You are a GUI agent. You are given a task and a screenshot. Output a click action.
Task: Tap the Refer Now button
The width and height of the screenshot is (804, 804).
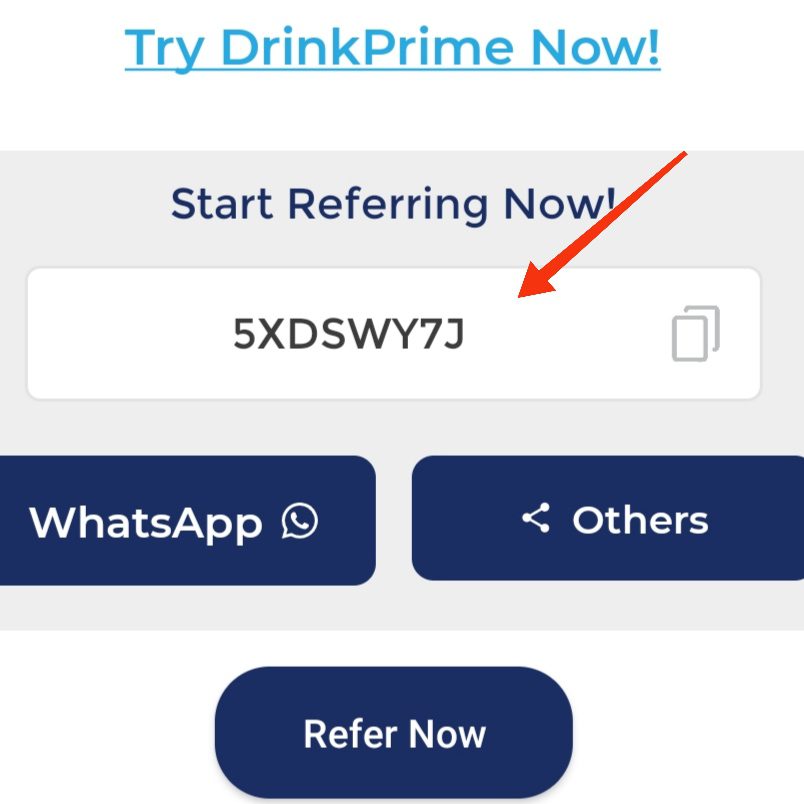(x=394, y=733)
